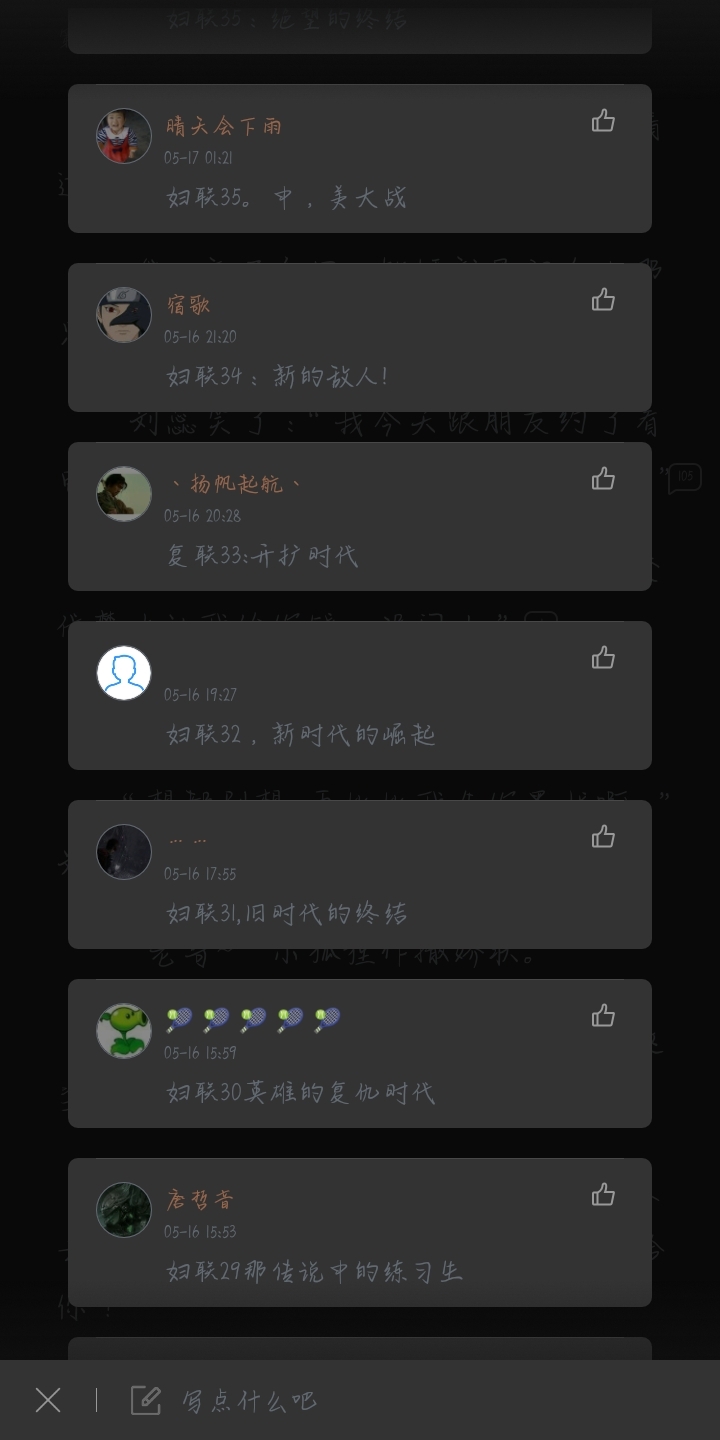Viewport: 720px width, 1440px height.
Task: Open the Peashooter avatar user's profile
Action: coord(124,1031)
